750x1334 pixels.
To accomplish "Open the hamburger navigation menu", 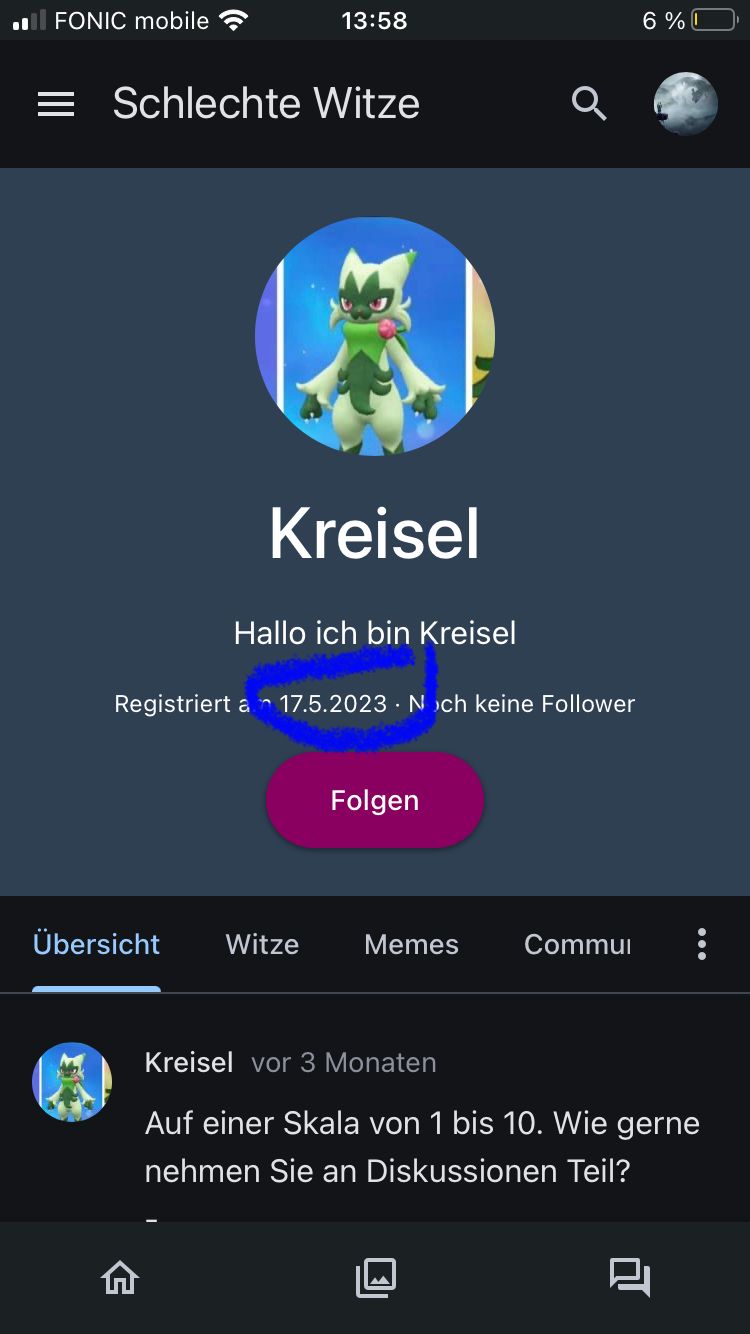I will [x=56, y=104].
